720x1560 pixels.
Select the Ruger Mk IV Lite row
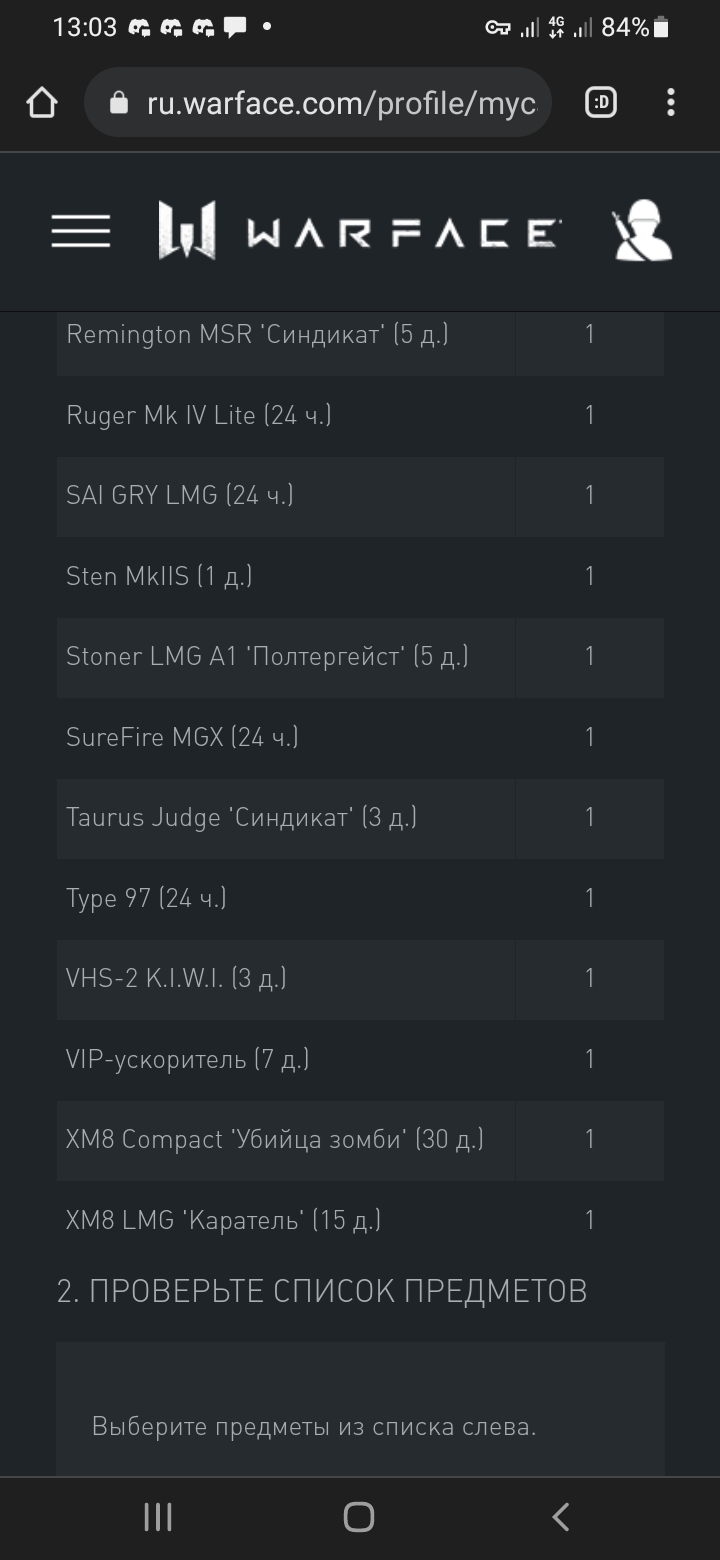click(360, 415)
